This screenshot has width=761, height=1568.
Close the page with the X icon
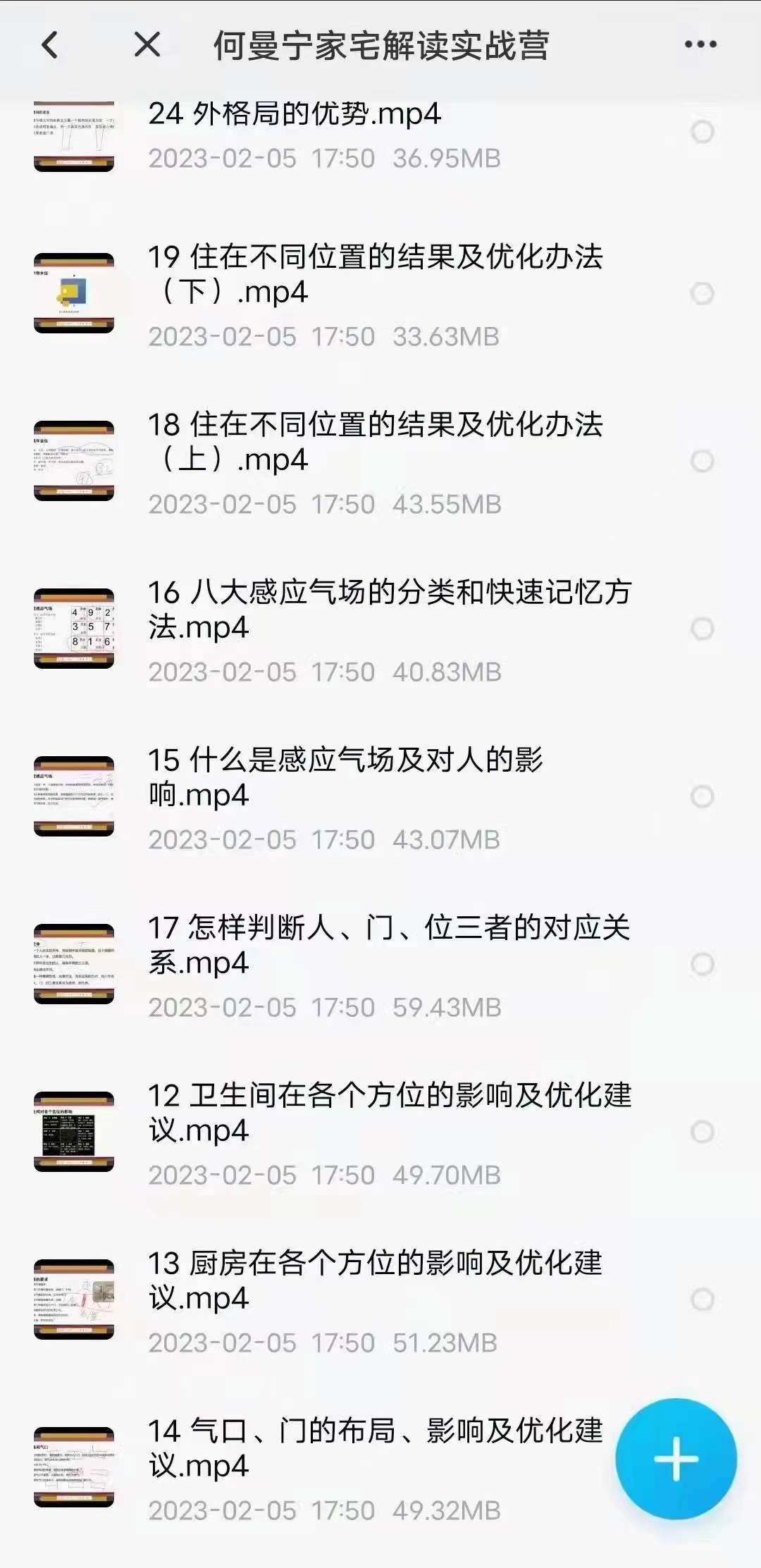tap(147, 45)
